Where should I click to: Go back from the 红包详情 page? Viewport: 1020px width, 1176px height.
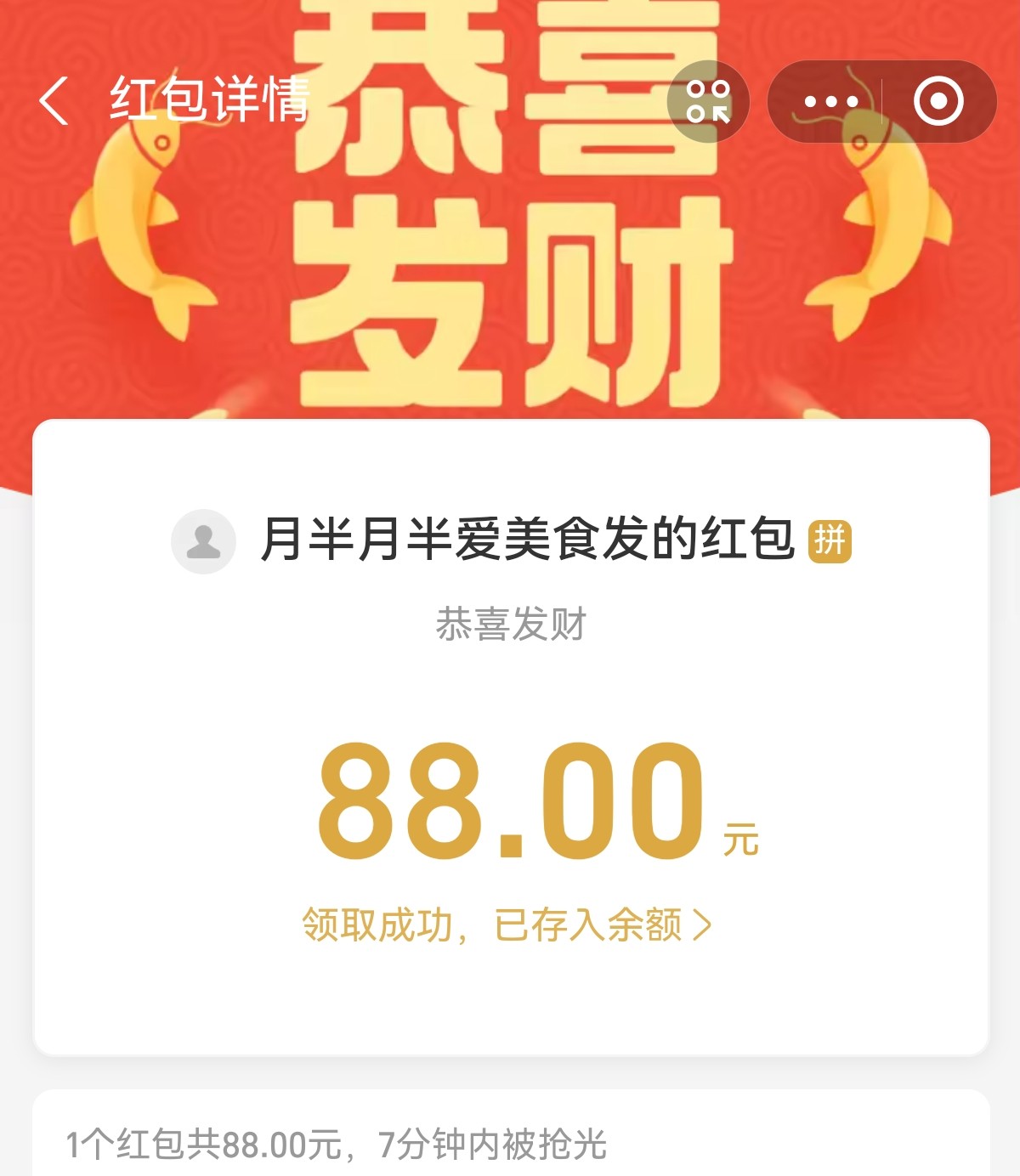click(x=54, y=101)
